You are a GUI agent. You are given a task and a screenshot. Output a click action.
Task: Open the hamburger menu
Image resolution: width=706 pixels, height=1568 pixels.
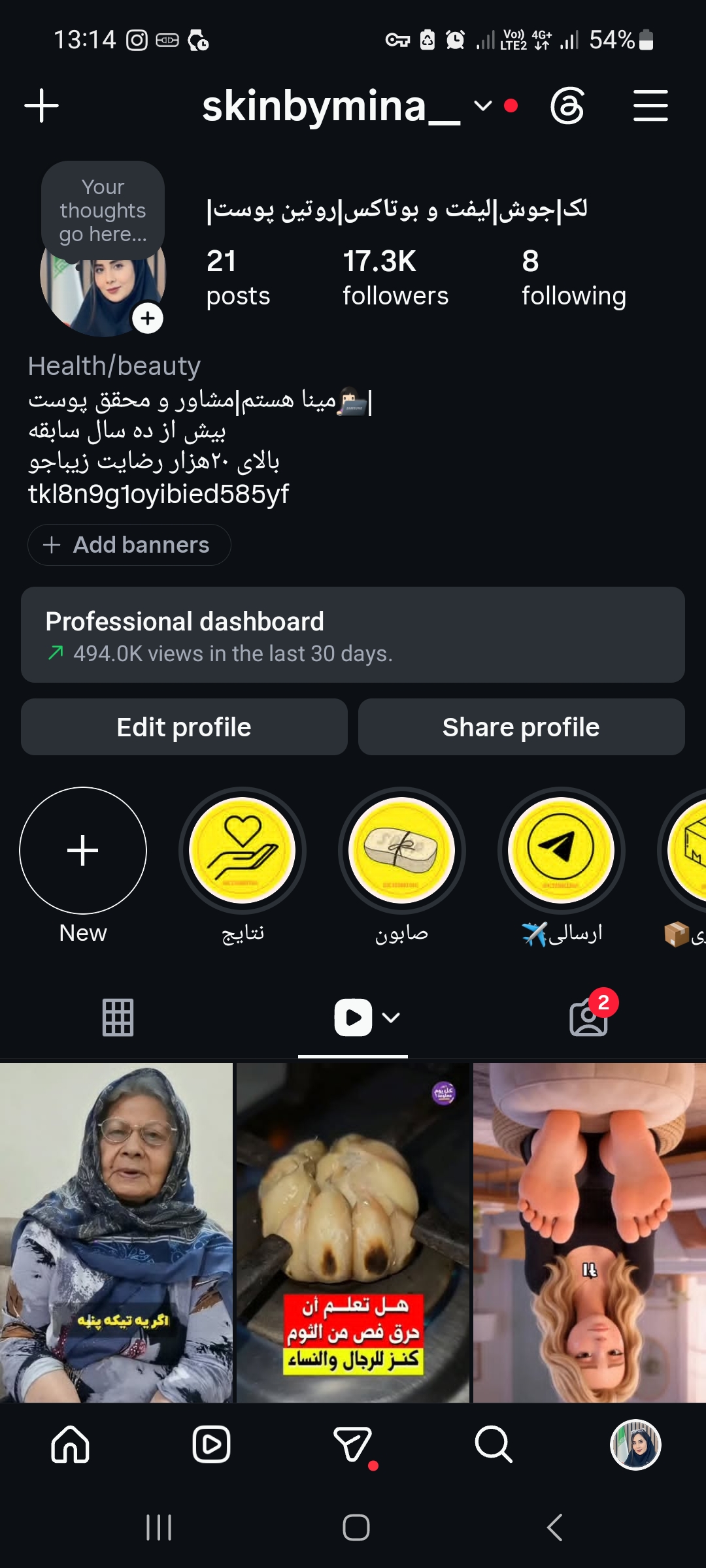tap(650, 106)
